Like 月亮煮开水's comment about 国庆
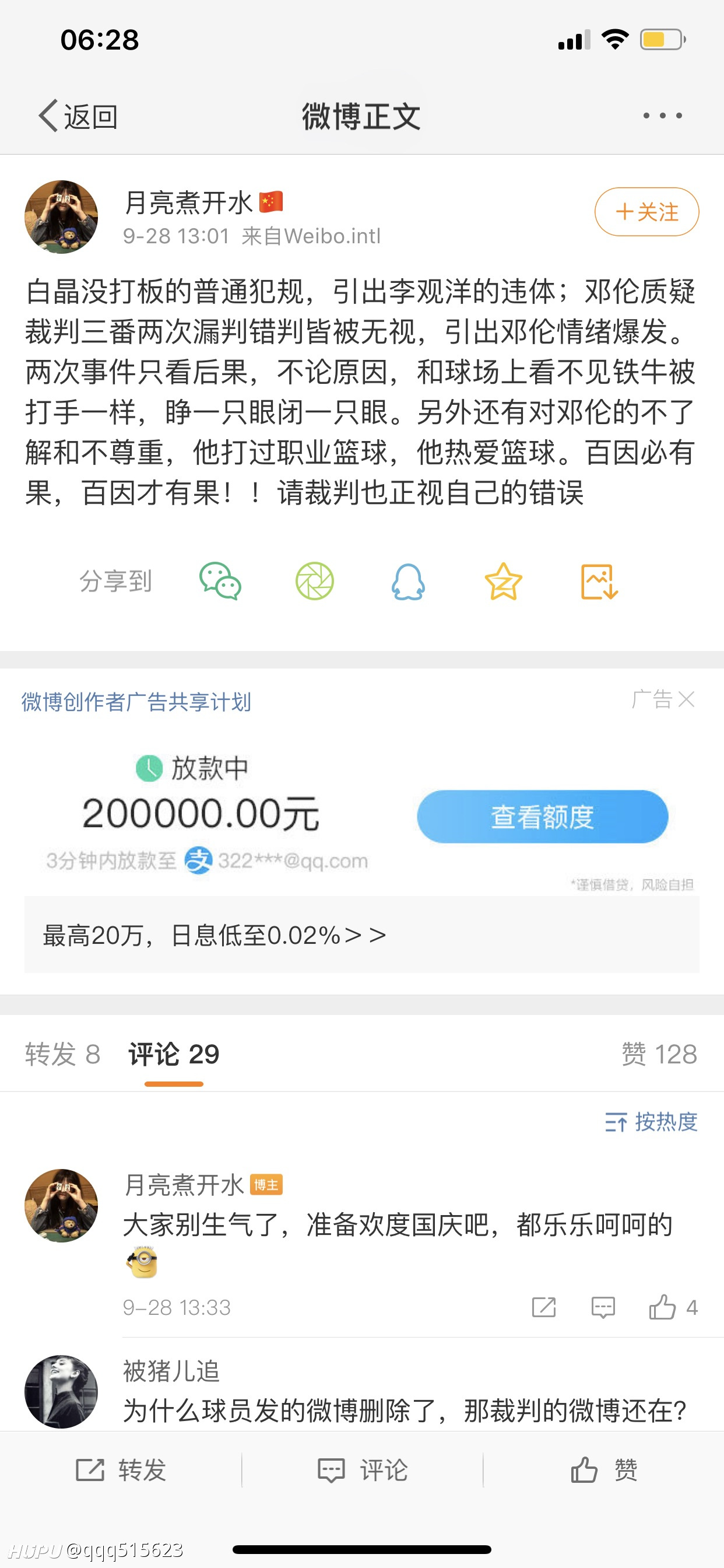724x1568 pixels. [672, 1307]
